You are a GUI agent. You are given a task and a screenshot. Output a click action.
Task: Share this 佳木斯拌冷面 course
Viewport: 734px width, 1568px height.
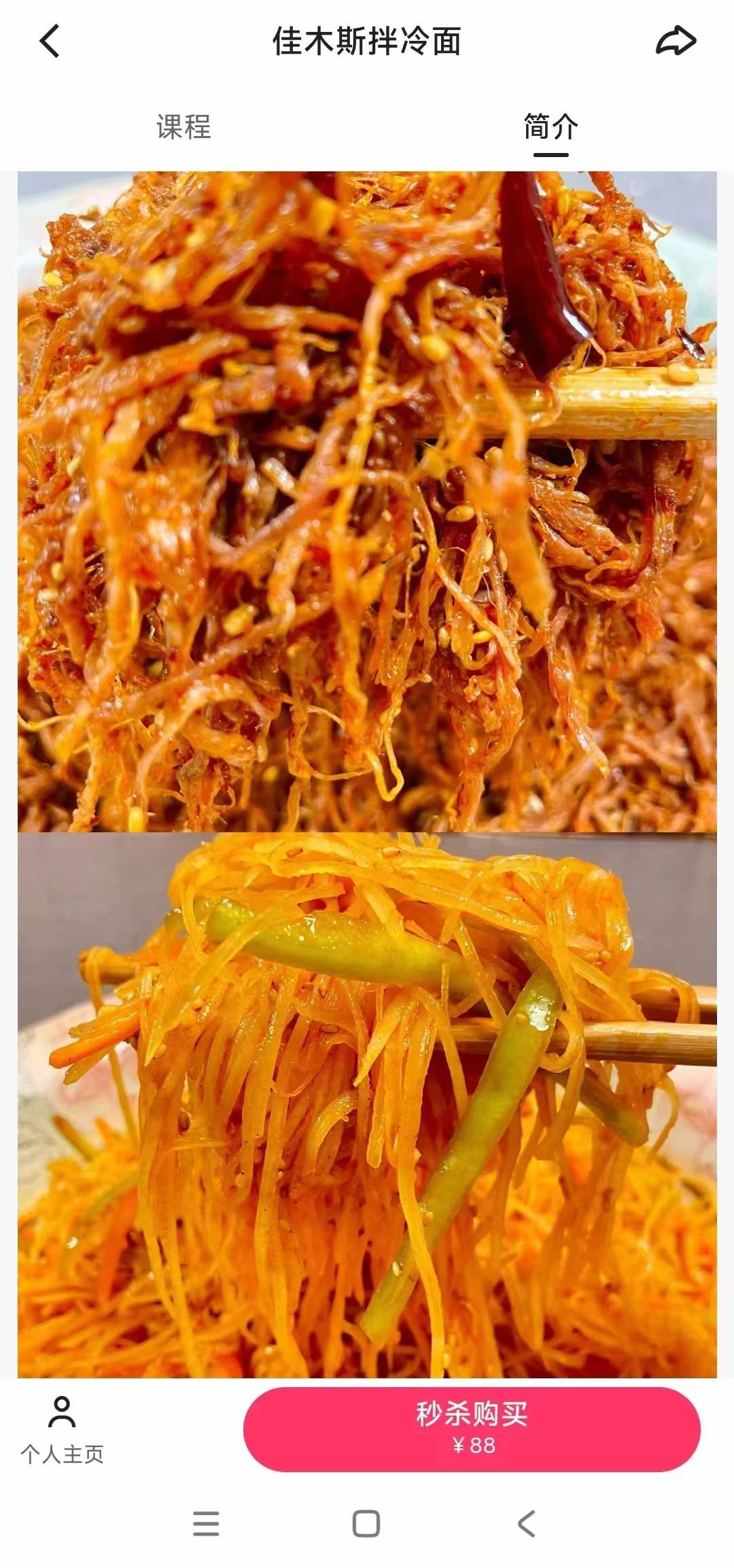click(x=676, y=41)
